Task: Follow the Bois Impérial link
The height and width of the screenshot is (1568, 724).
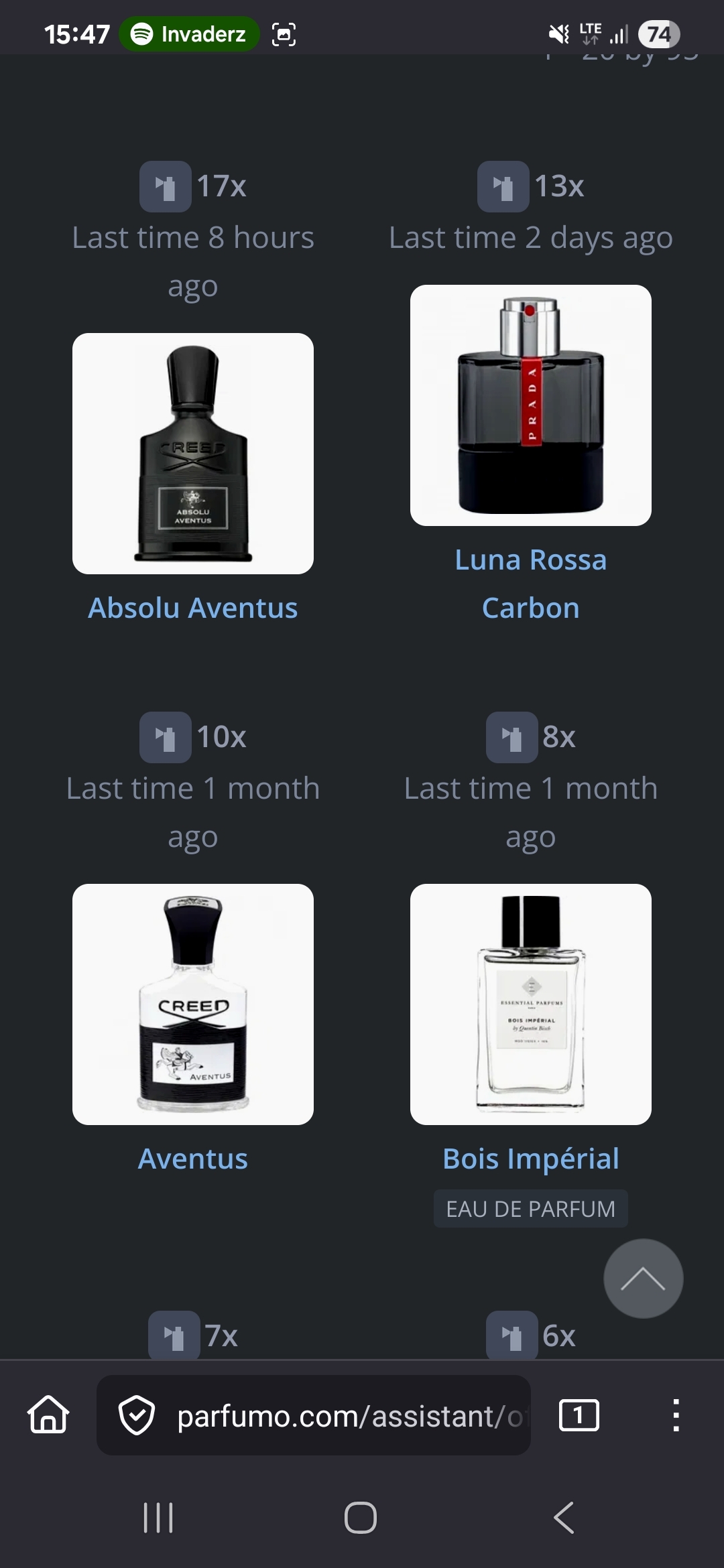Action: 530,1159
